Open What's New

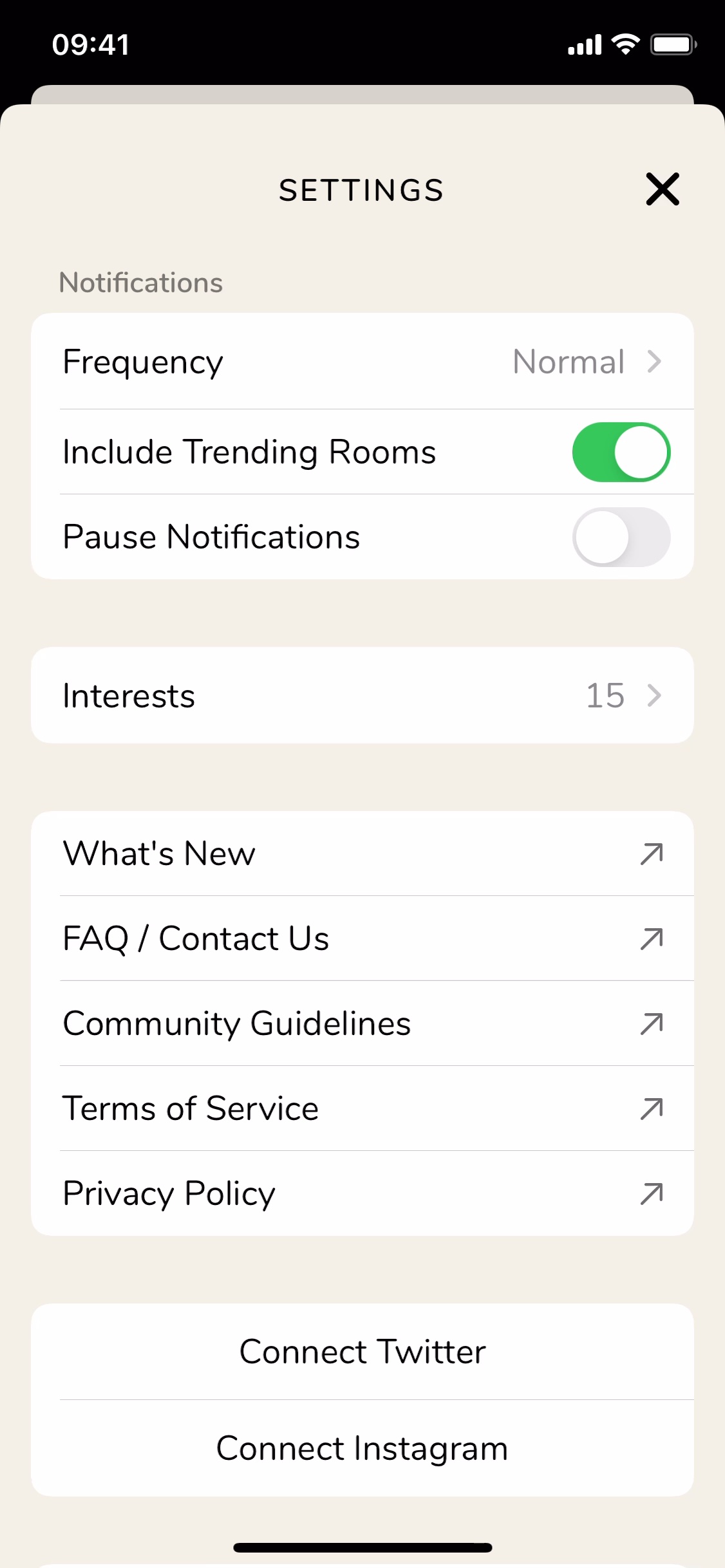tap(362, 854)
